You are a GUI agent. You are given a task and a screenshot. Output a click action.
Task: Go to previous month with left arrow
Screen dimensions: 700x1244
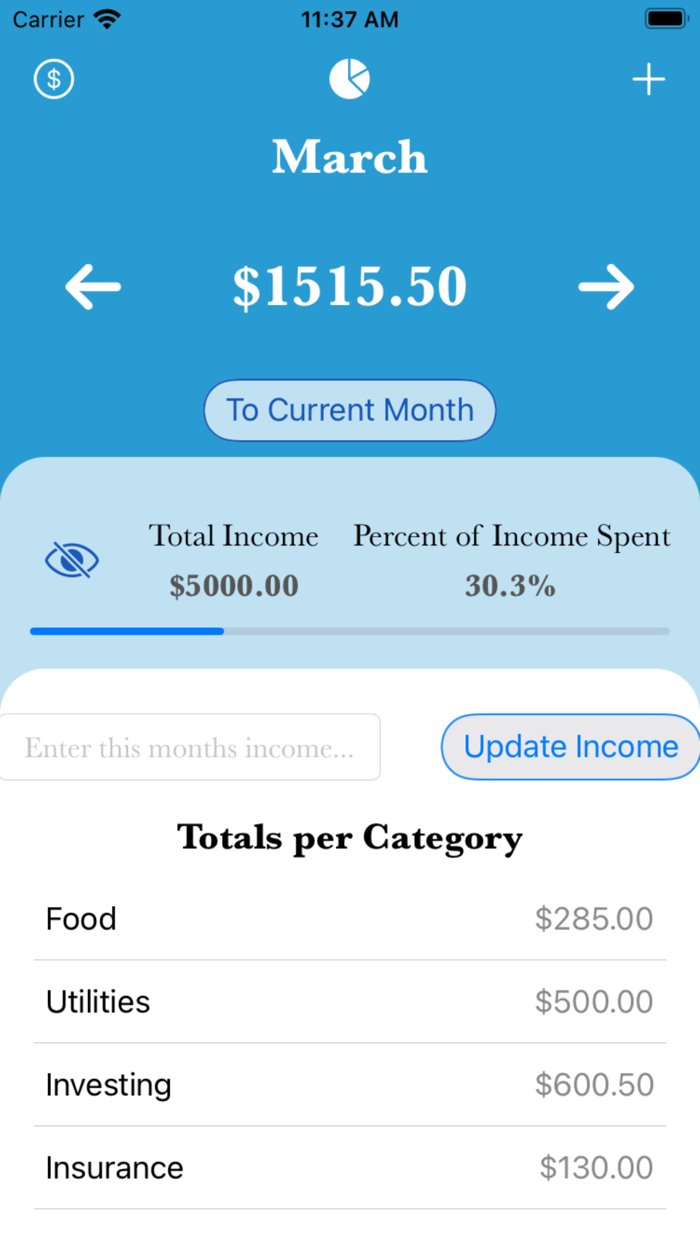pos(93,287)
